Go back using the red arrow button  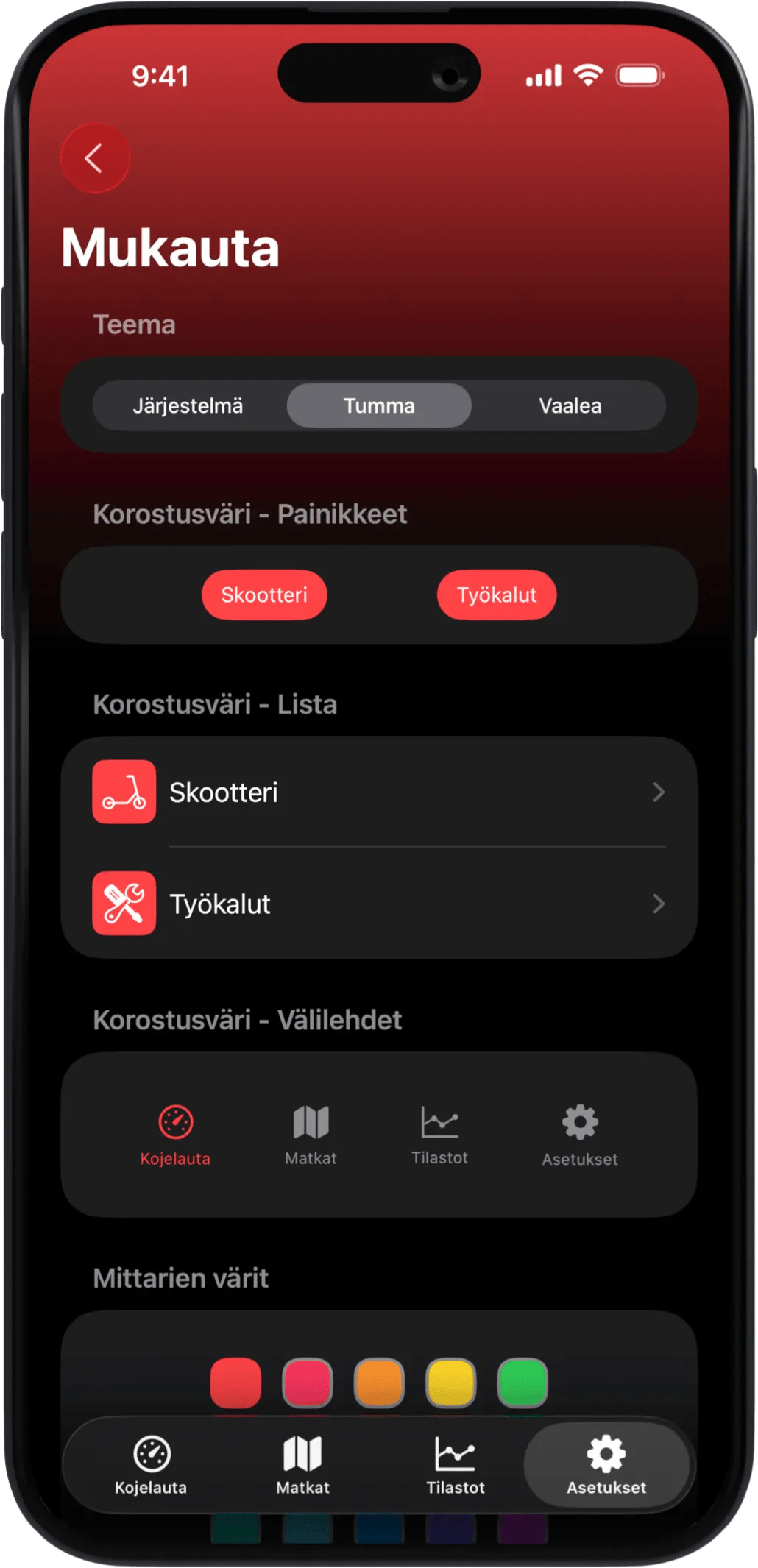tap(94, 158)
